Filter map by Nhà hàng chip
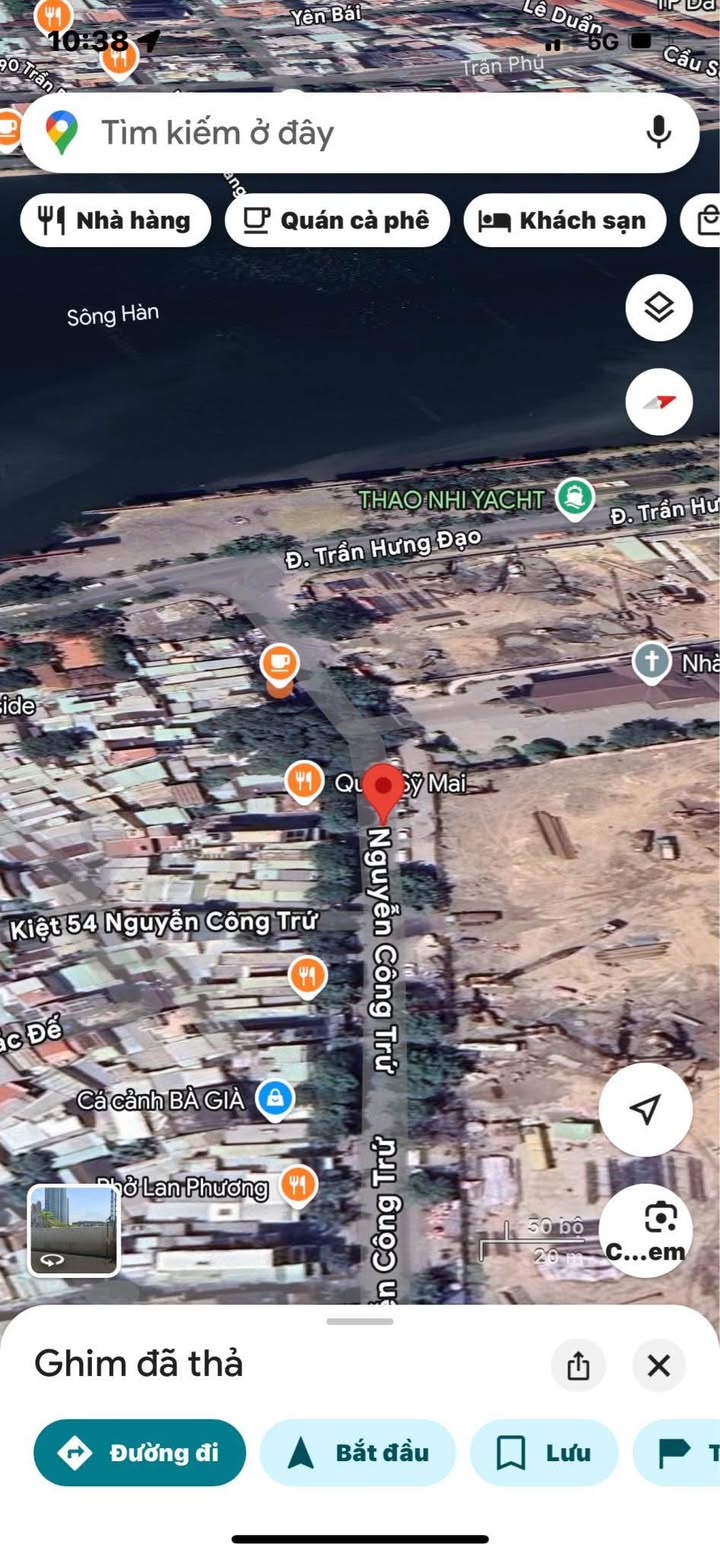The image size is (720, 1557). [x=115, y=220]
